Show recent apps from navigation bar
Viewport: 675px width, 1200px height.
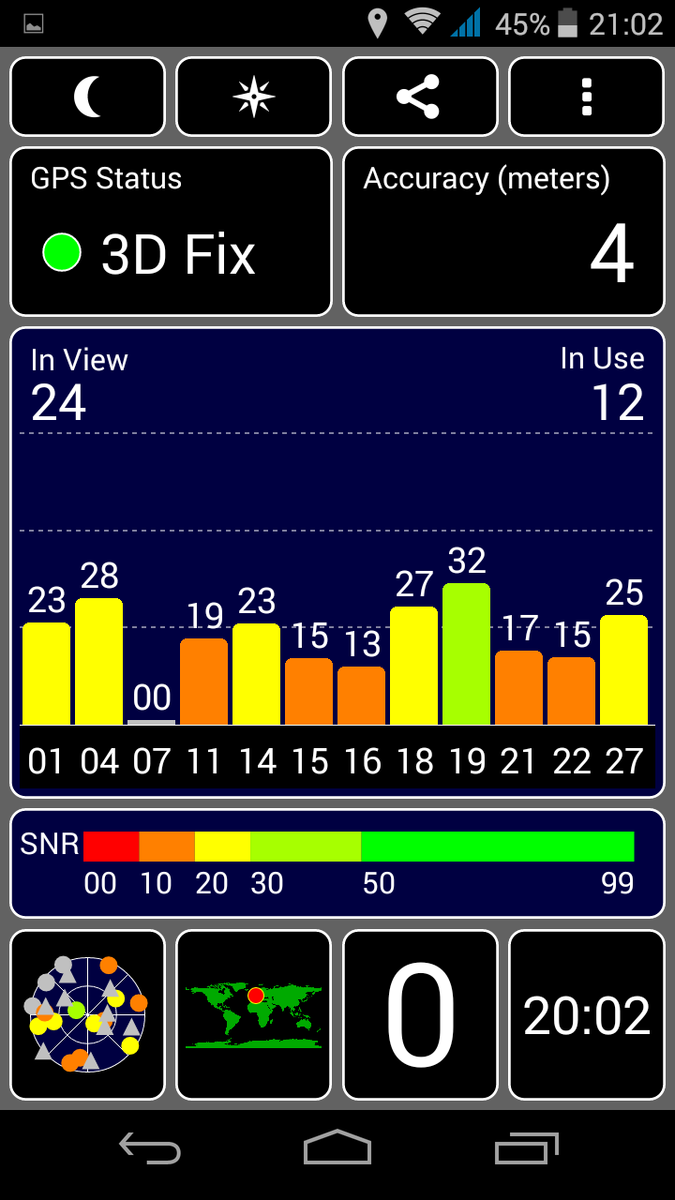(x=527, y=1148)
